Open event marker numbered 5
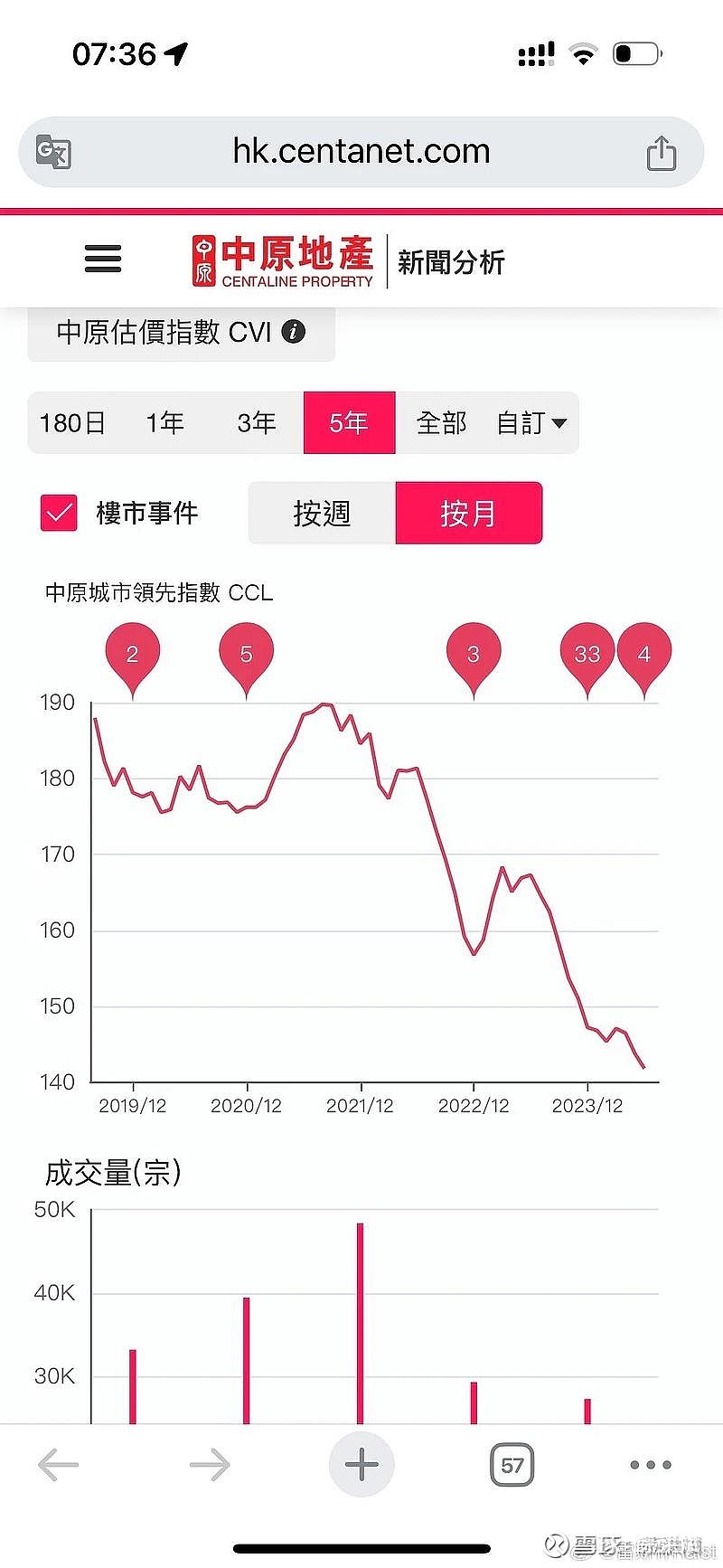Screen dimensions: 723x1568 (x=246, y=658)
